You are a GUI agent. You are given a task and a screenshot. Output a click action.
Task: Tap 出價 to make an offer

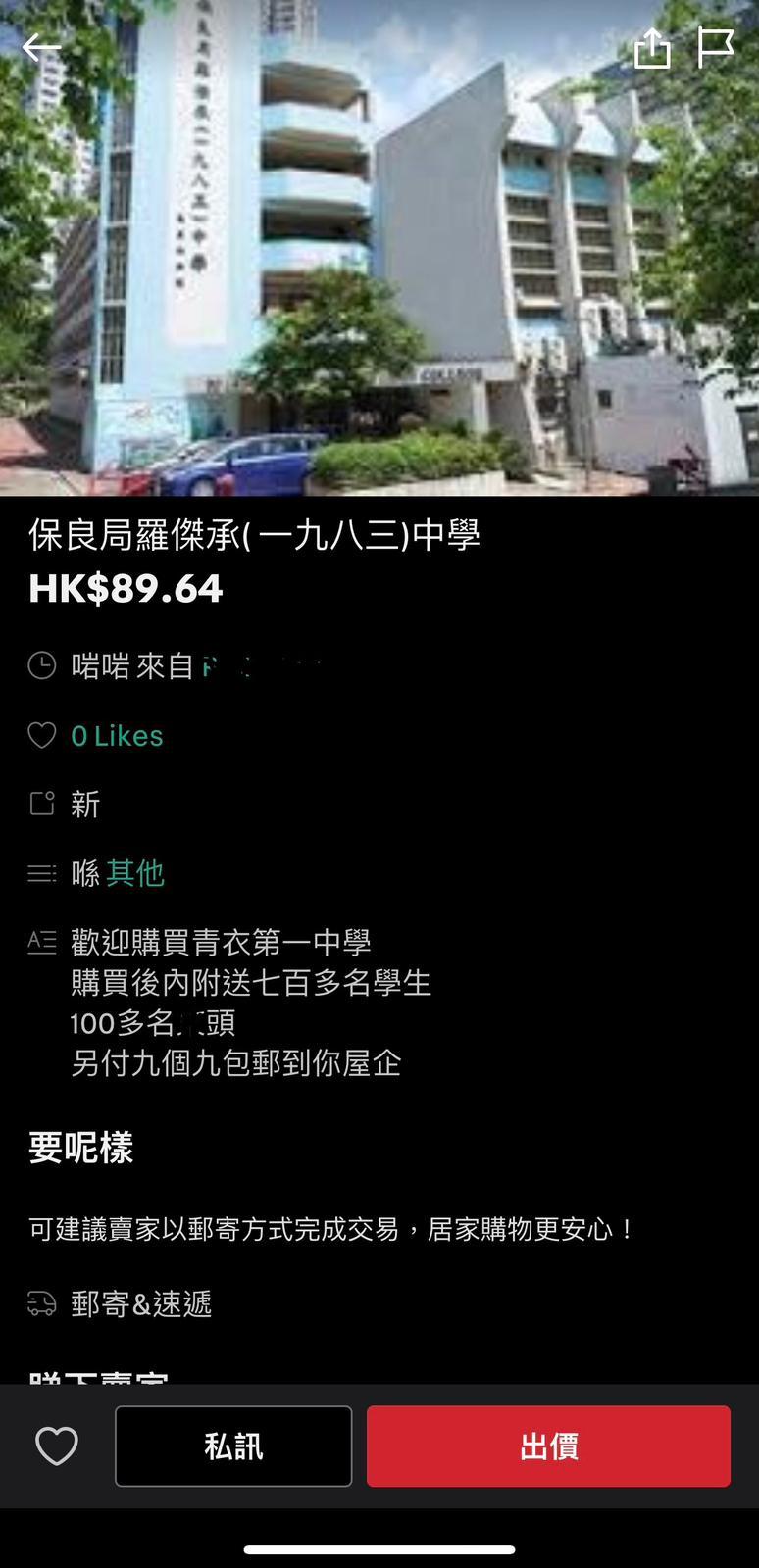[x=548, y=1446]
